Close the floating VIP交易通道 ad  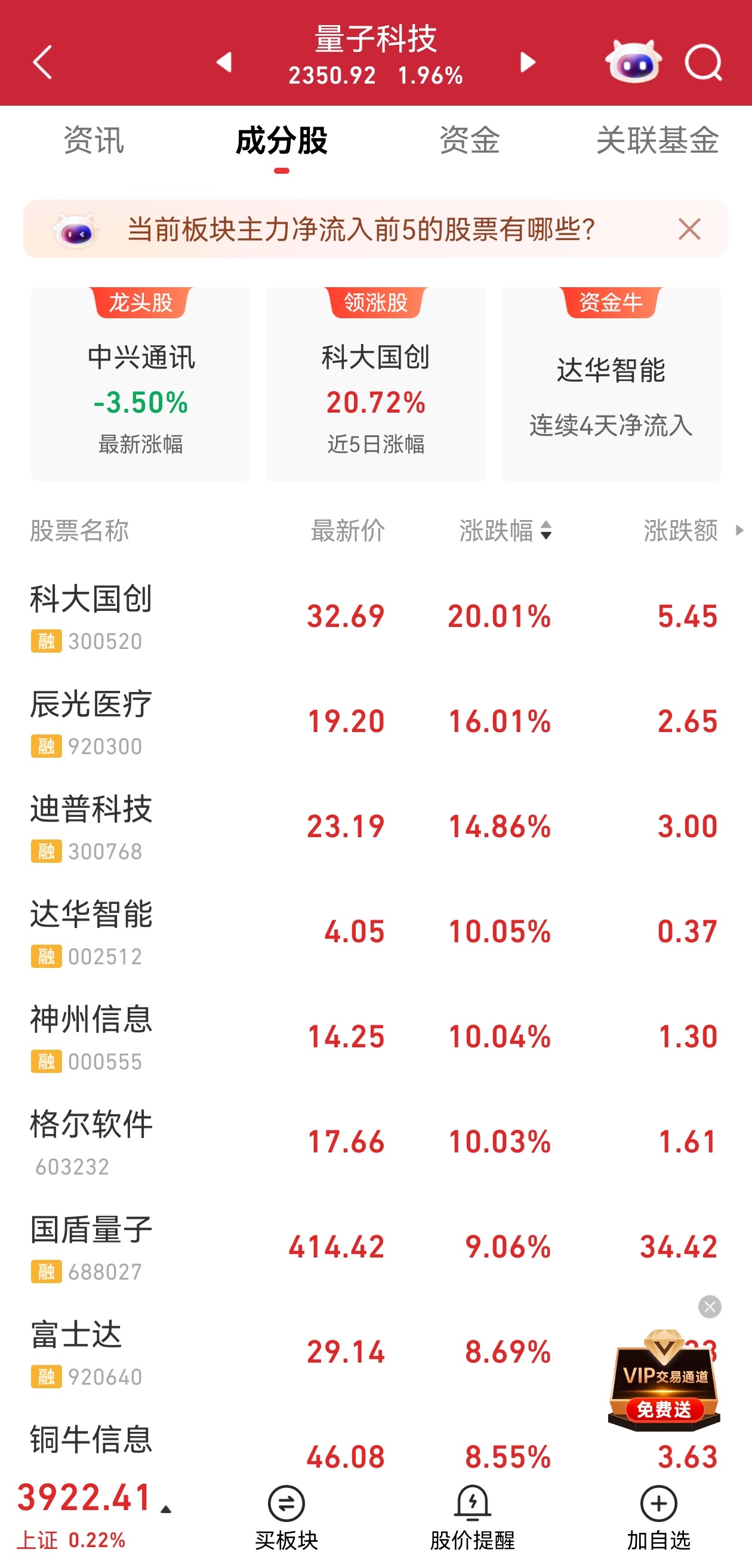tap(710, 1307)
